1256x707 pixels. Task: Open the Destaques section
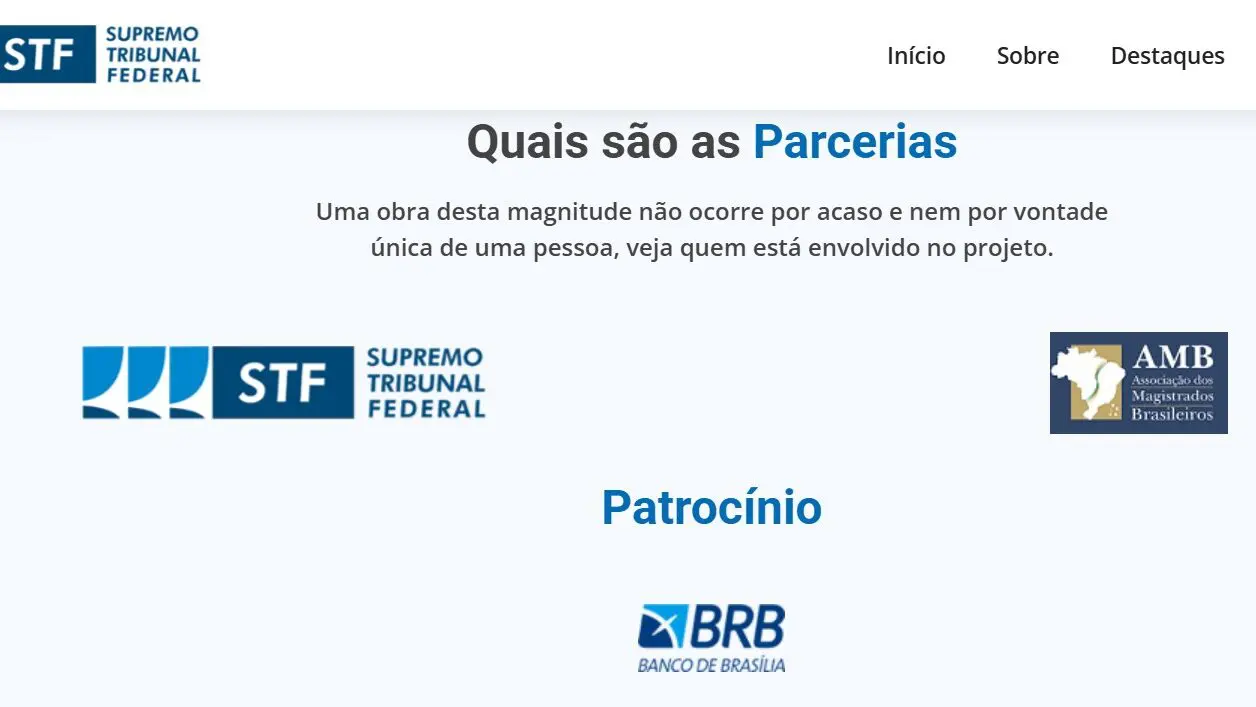1167,56
